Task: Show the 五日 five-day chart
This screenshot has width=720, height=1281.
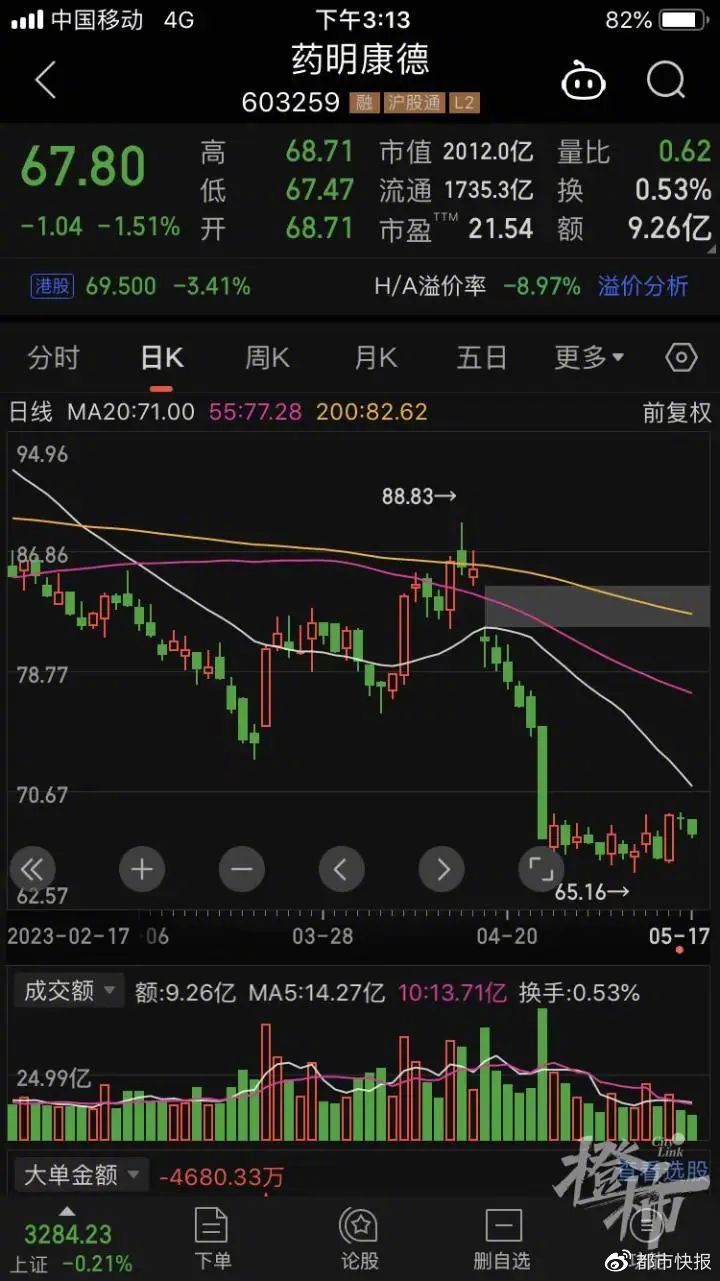Action: pos(482,358)
